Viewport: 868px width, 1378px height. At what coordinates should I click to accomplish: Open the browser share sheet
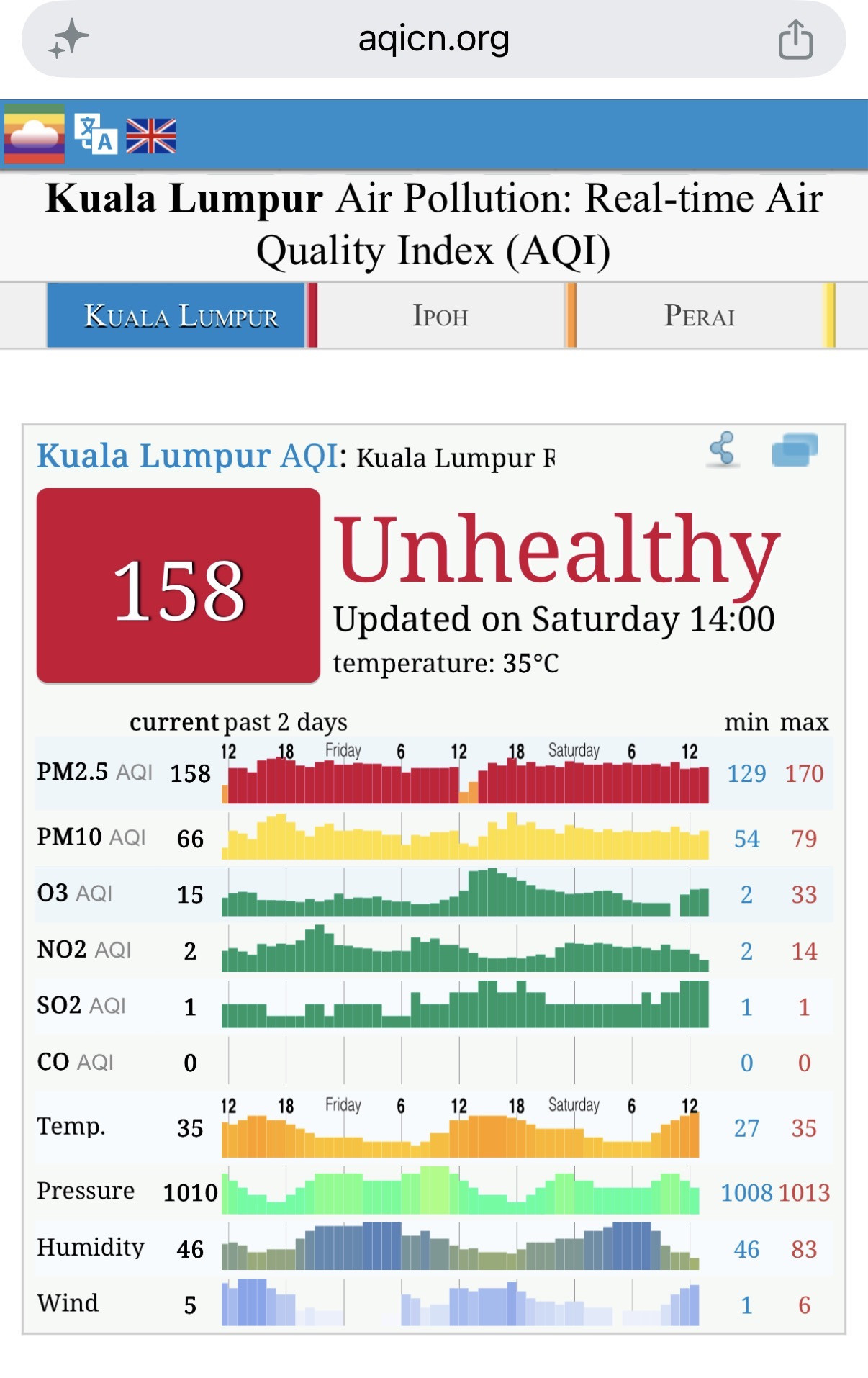[x=795, y=39]
